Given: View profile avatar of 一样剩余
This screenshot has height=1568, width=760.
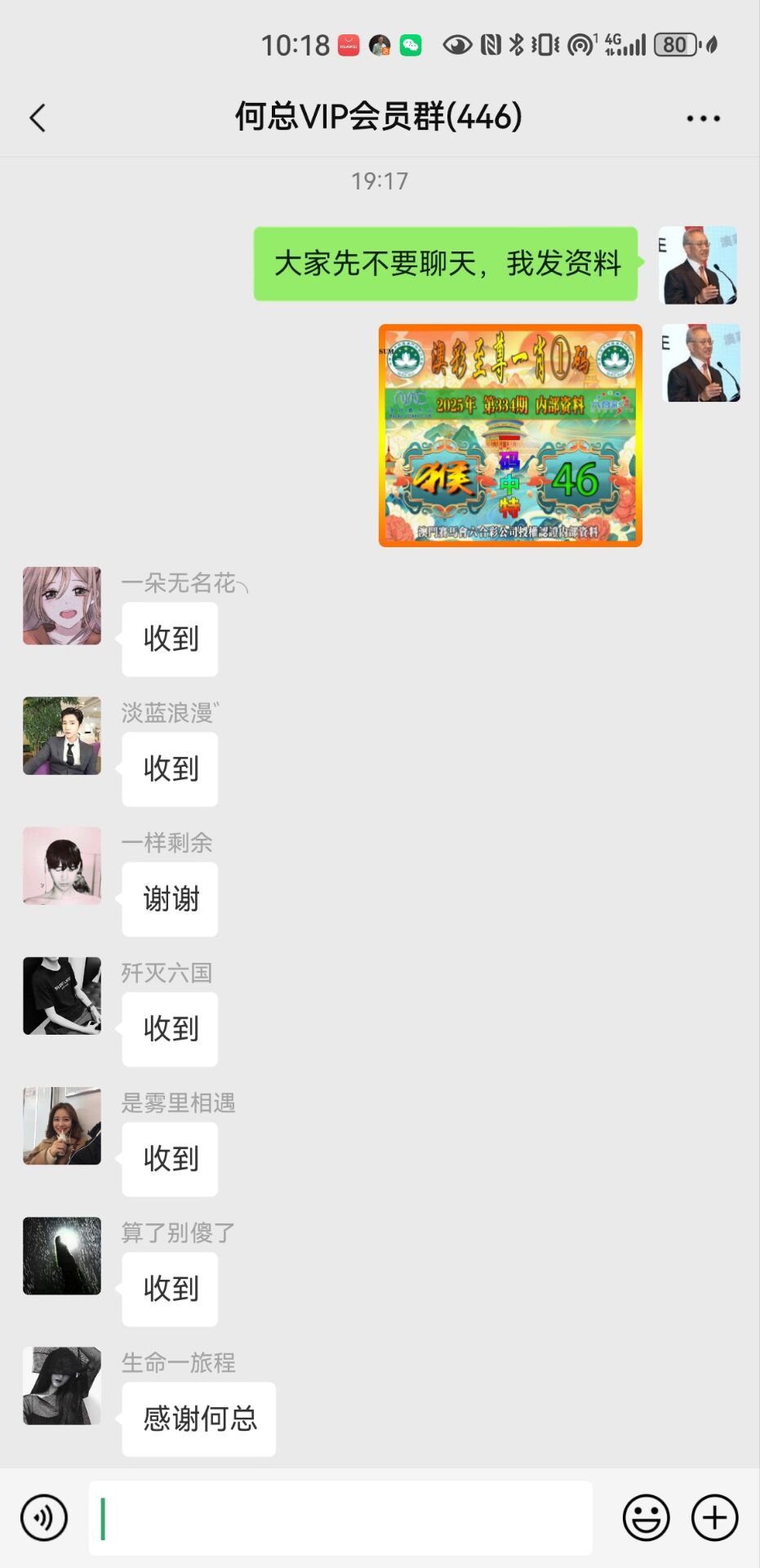Looking at the screenshot, I should click(x=62, y=866).
